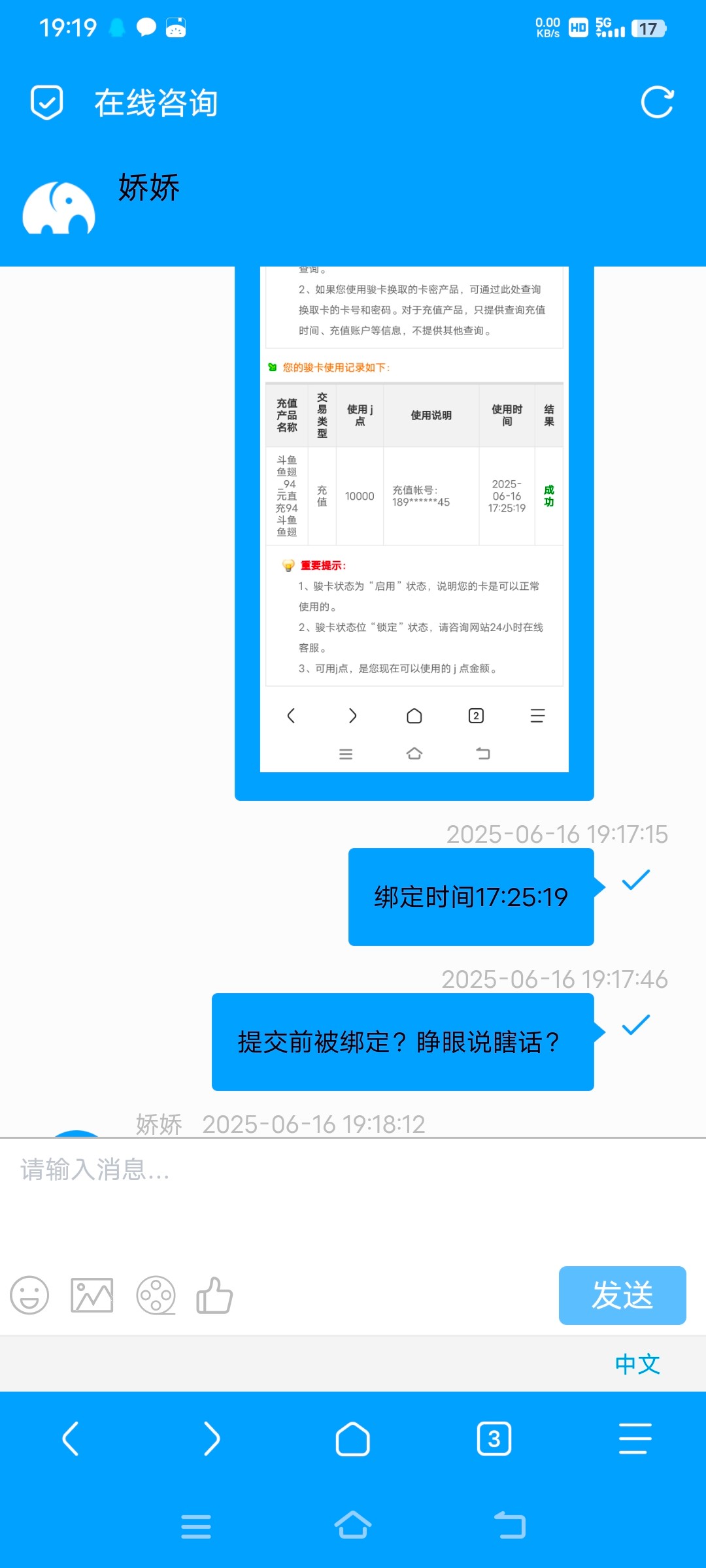Screen dimensions: 706x1568
Task: Rate the service with thumbs-up icon
Action: point(214,1295)
